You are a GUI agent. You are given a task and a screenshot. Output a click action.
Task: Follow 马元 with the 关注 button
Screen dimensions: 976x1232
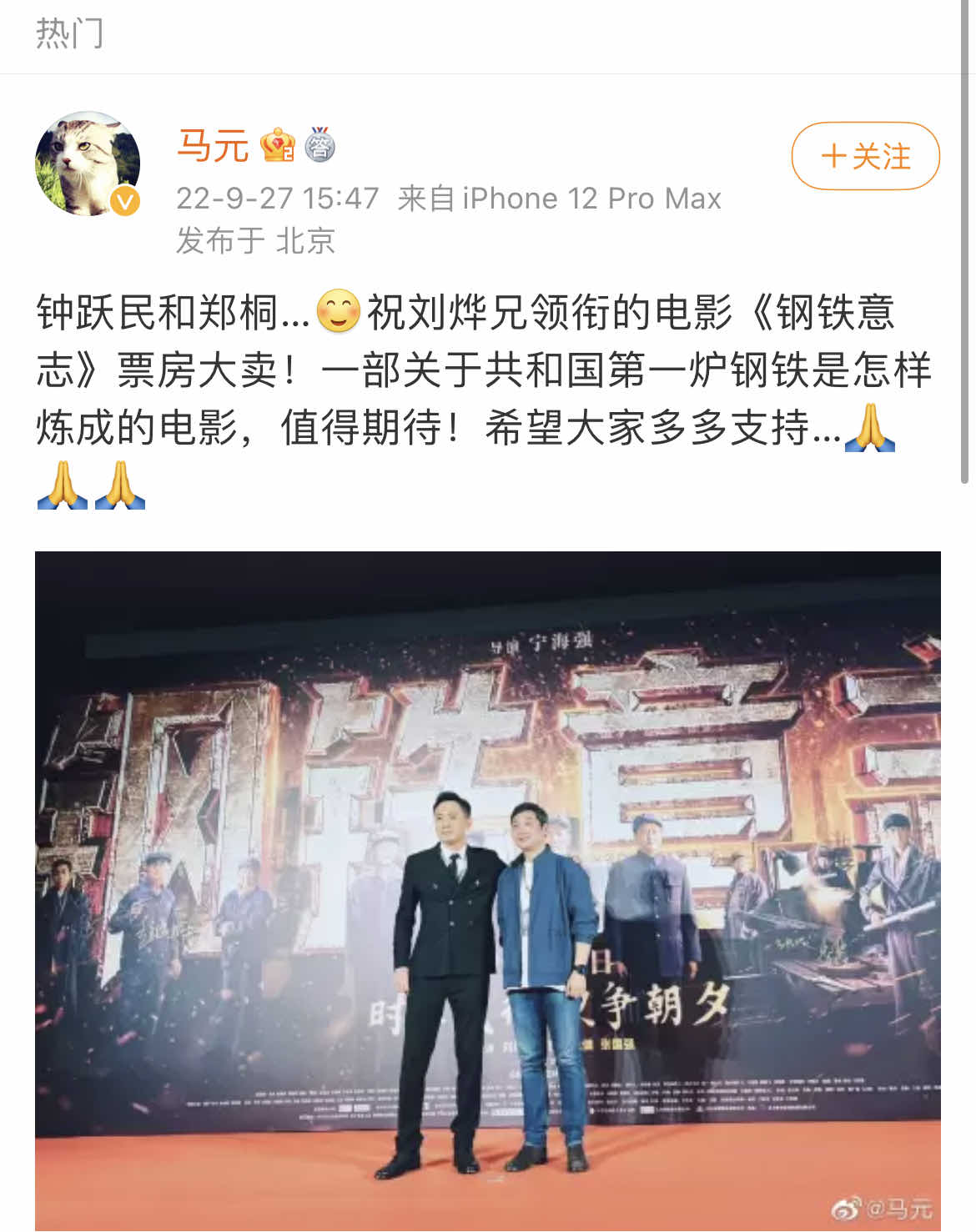[x=865, y=156]
